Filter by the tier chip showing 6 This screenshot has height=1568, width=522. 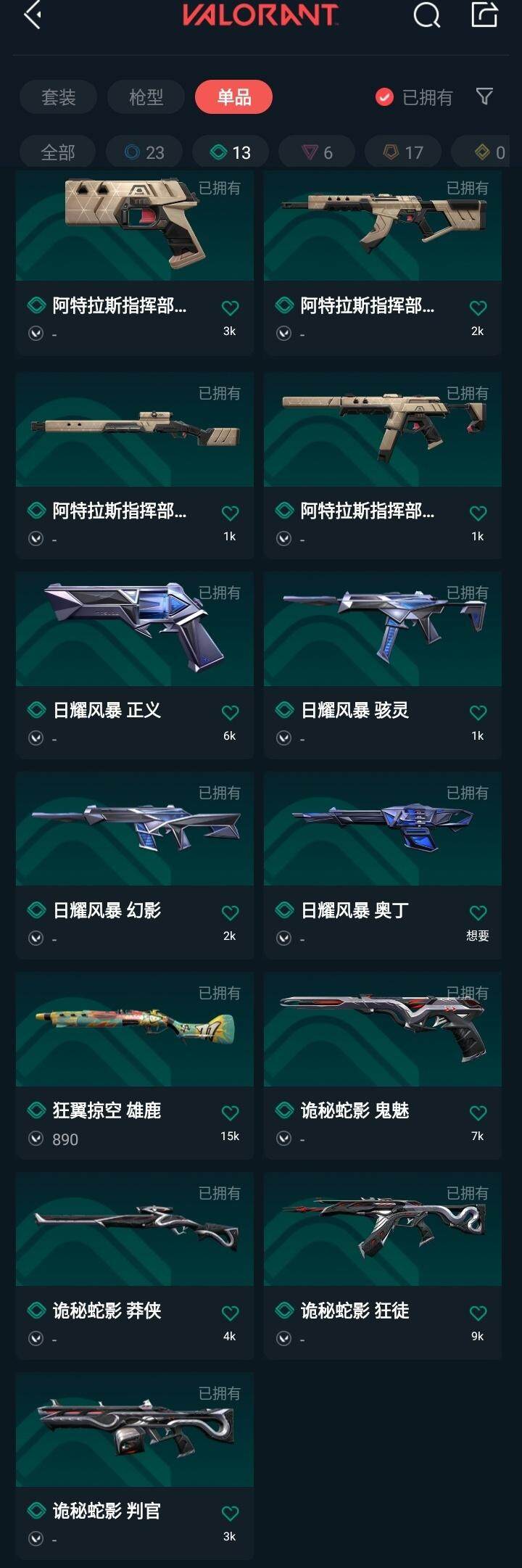317,152
